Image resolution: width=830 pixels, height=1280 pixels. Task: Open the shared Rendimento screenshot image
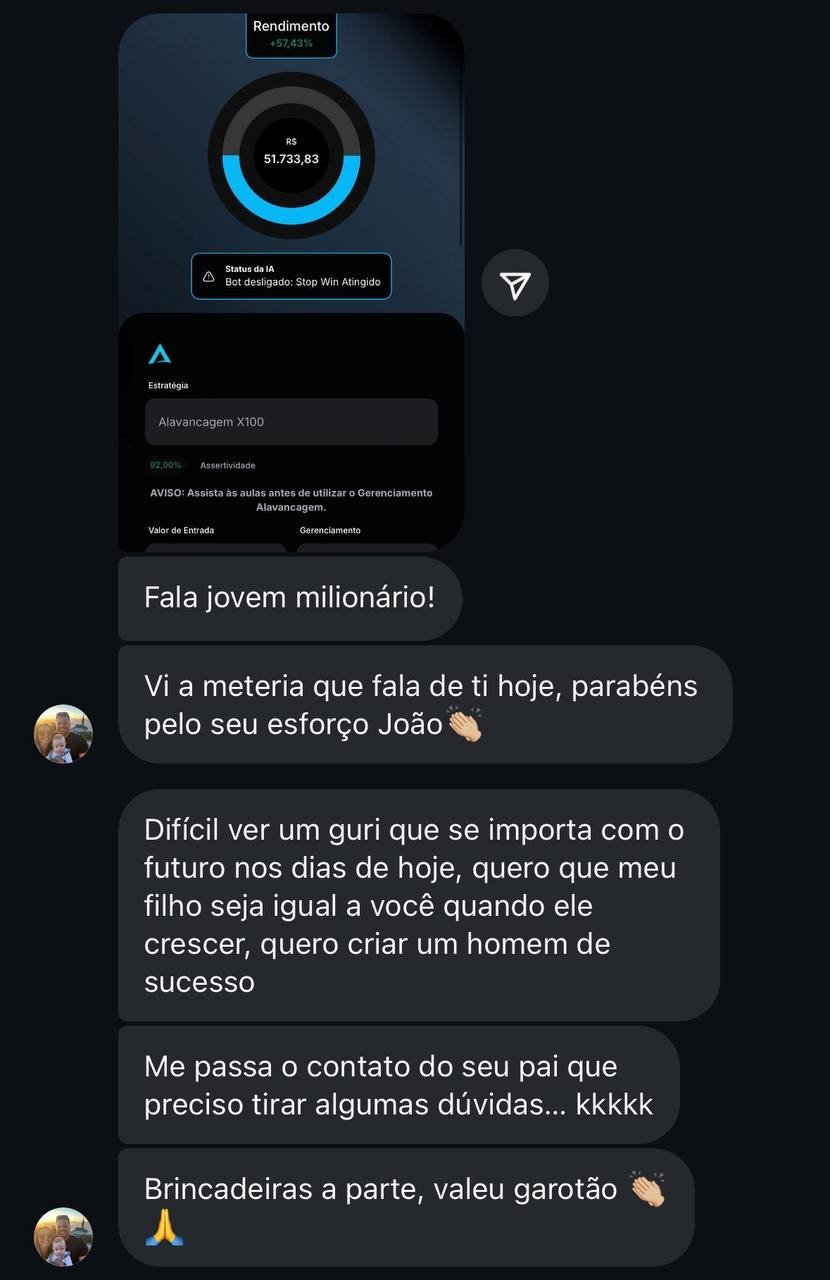(x=290, y=280)
